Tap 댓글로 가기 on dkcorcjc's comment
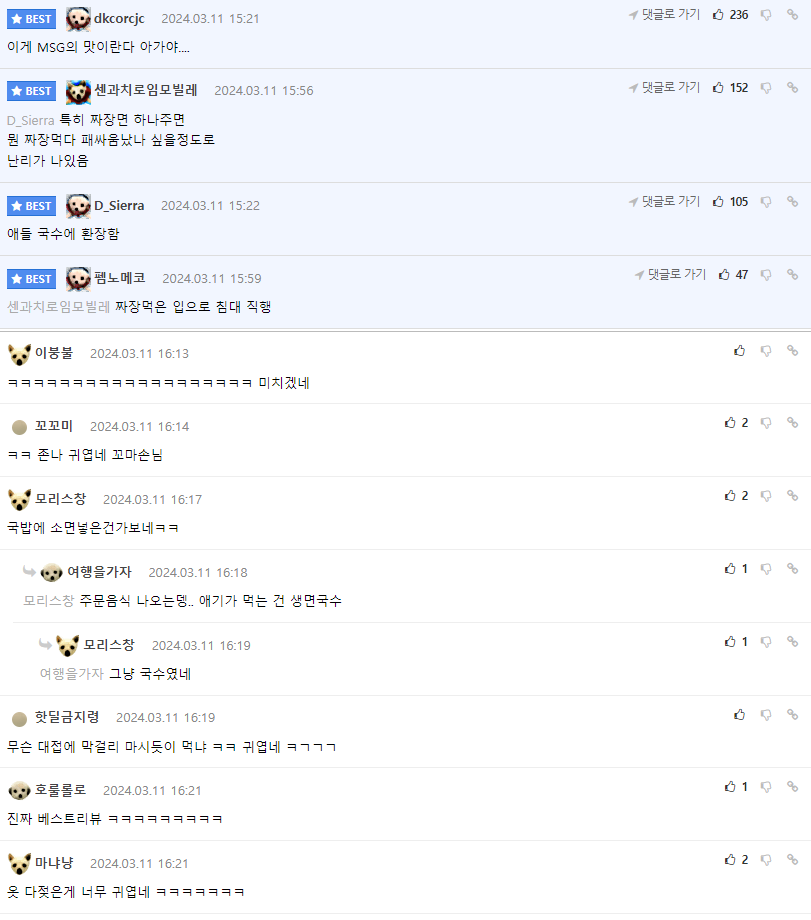The image size is (811, 920). 665,15
